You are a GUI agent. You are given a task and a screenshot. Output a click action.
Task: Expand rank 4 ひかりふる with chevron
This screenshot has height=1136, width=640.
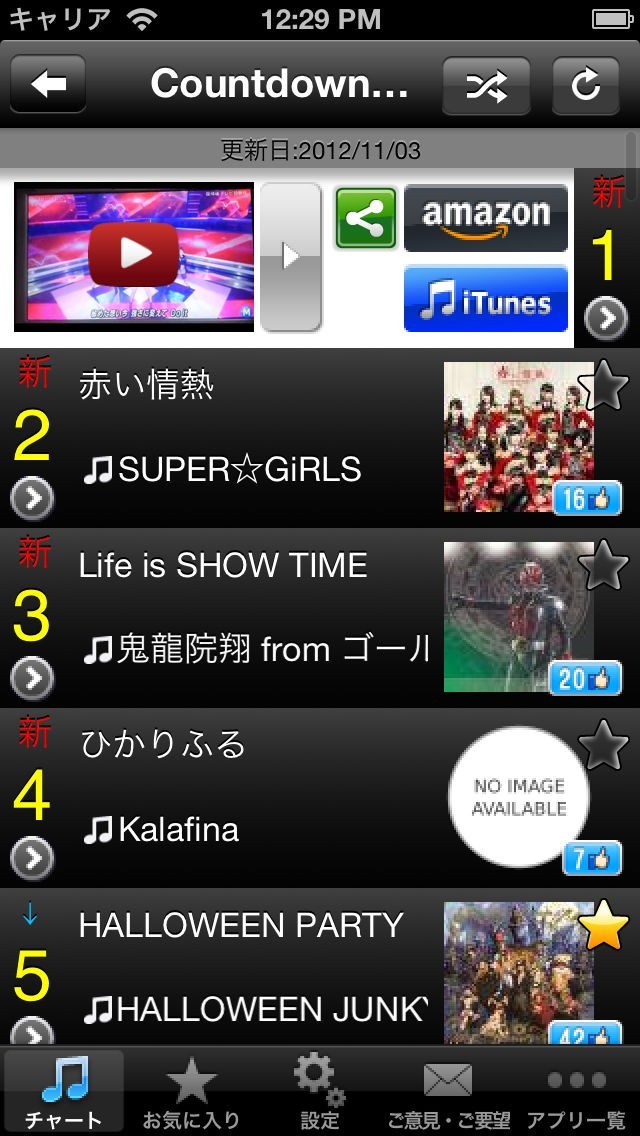(x=32, y=859)
